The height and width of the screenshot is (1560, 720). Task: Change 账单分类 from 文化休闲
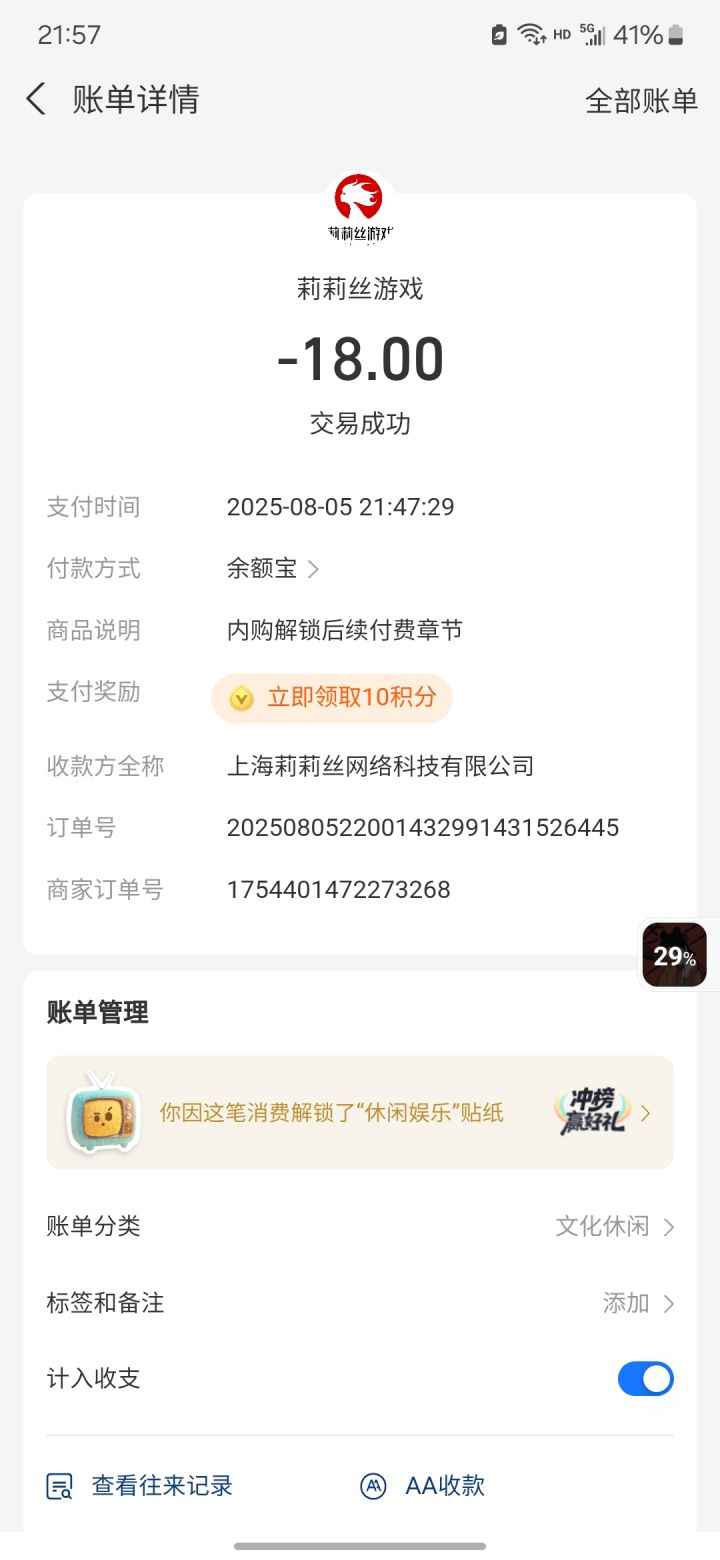(360, 1226)
